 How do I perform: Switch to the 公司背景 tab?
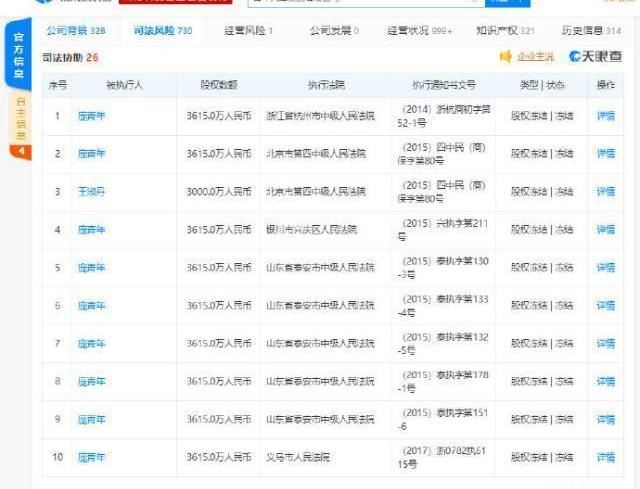point(75,31)
